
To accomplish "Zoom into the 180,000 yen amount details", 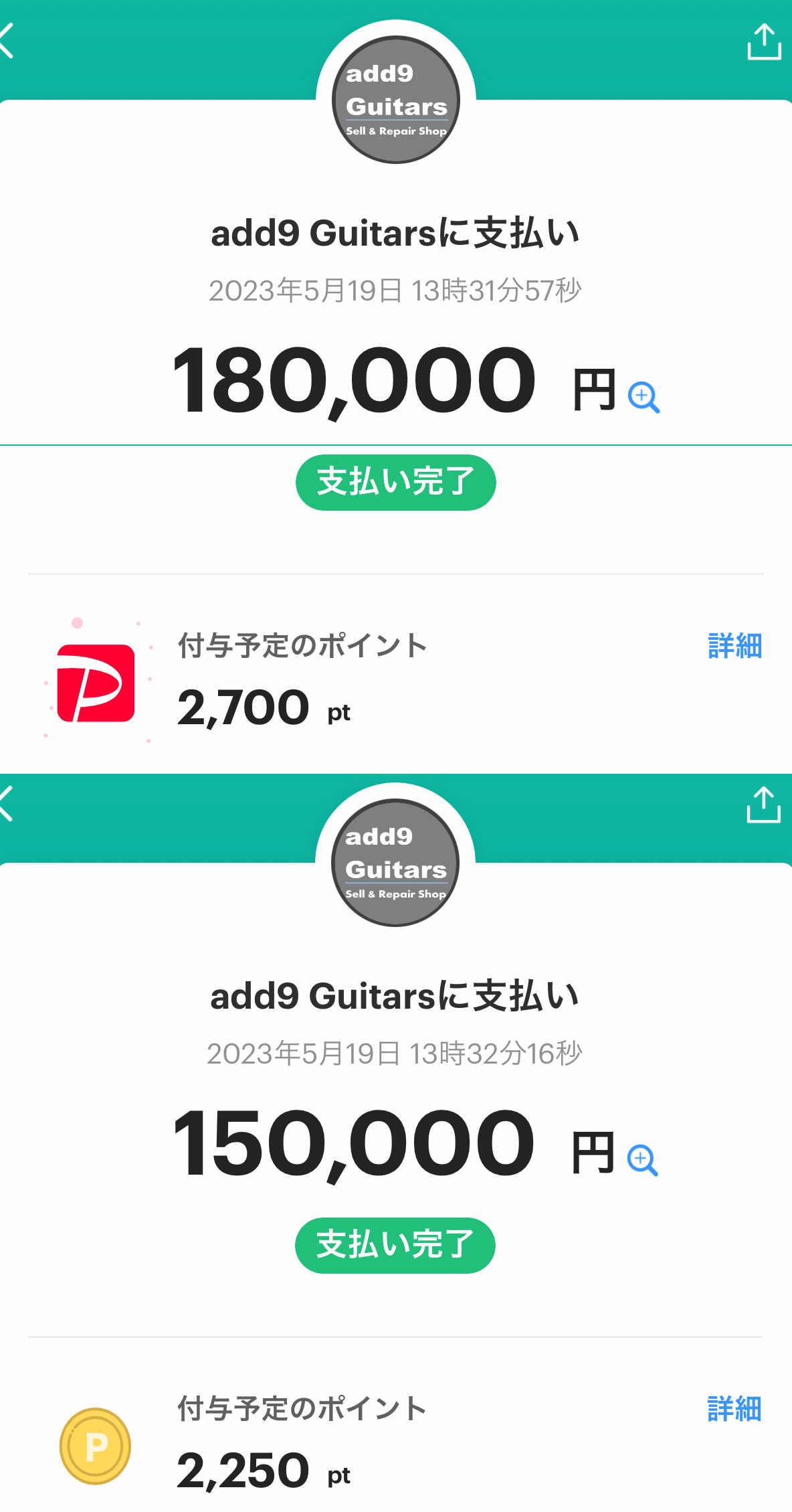I will pos(643,398).
